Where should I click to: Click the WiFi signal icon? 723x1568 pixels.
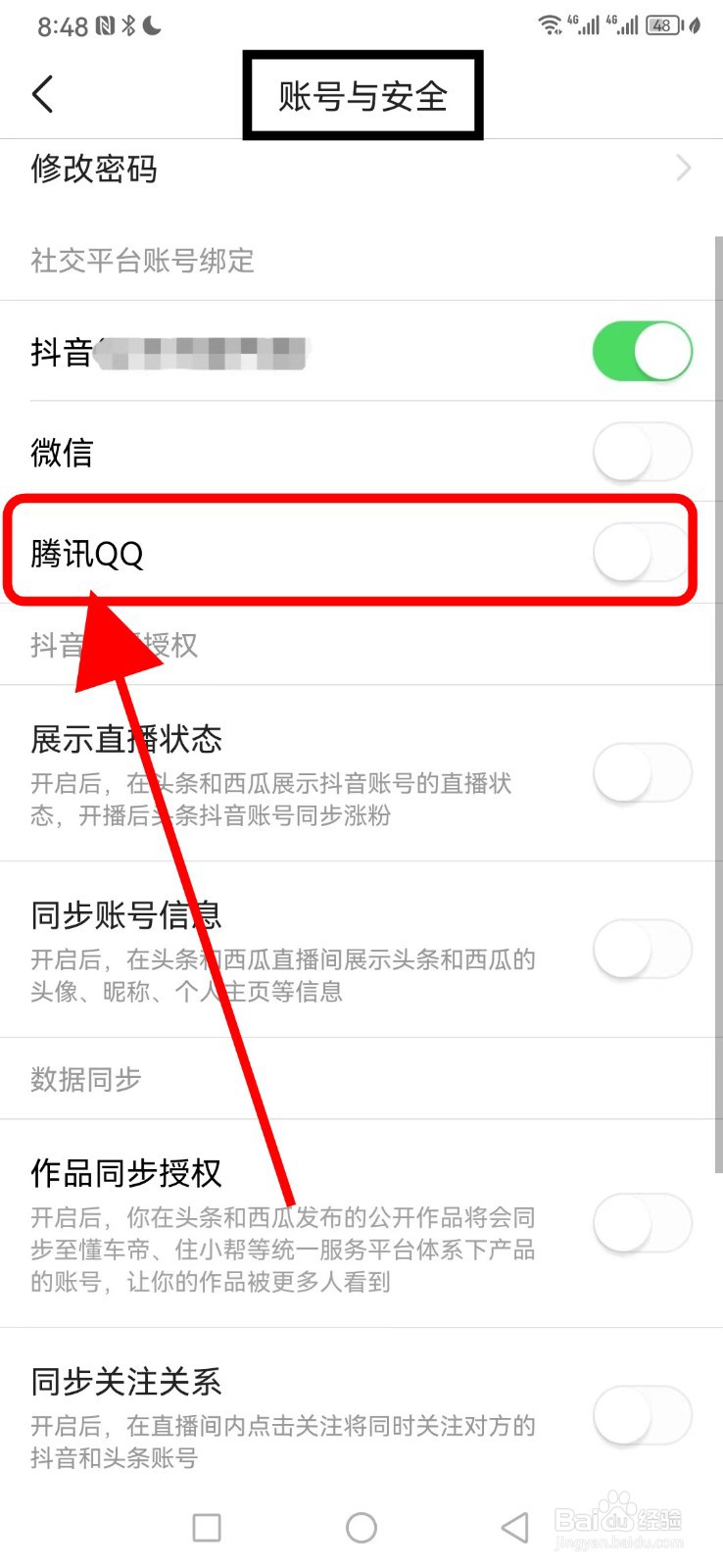551,26
